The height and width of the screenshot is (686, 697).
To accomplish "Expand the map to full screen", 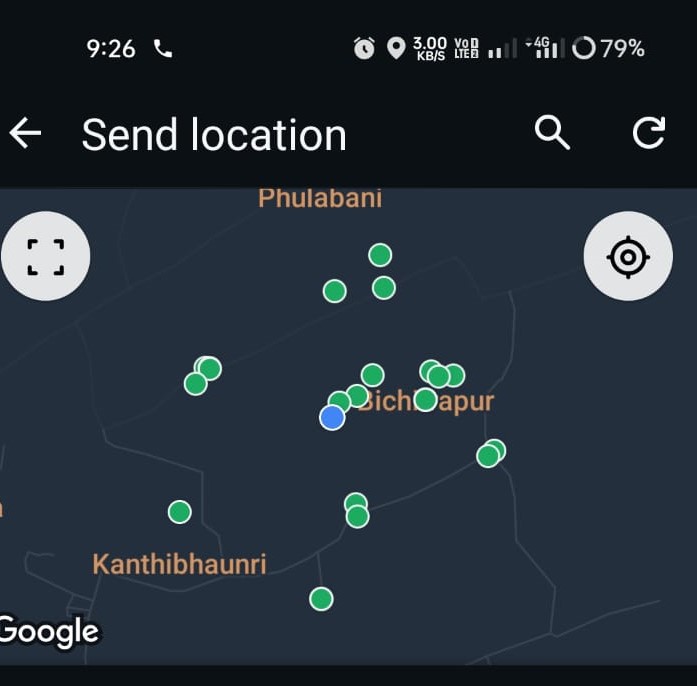I will click(x=46, y=257).
